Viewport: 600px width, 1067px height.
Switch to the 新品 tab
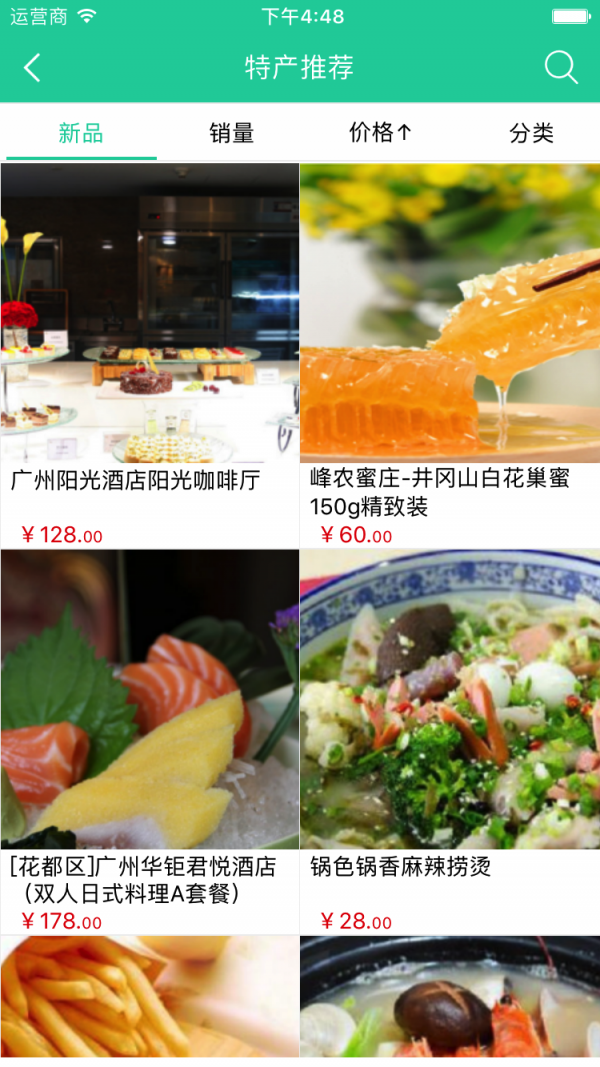click(81, 133)
